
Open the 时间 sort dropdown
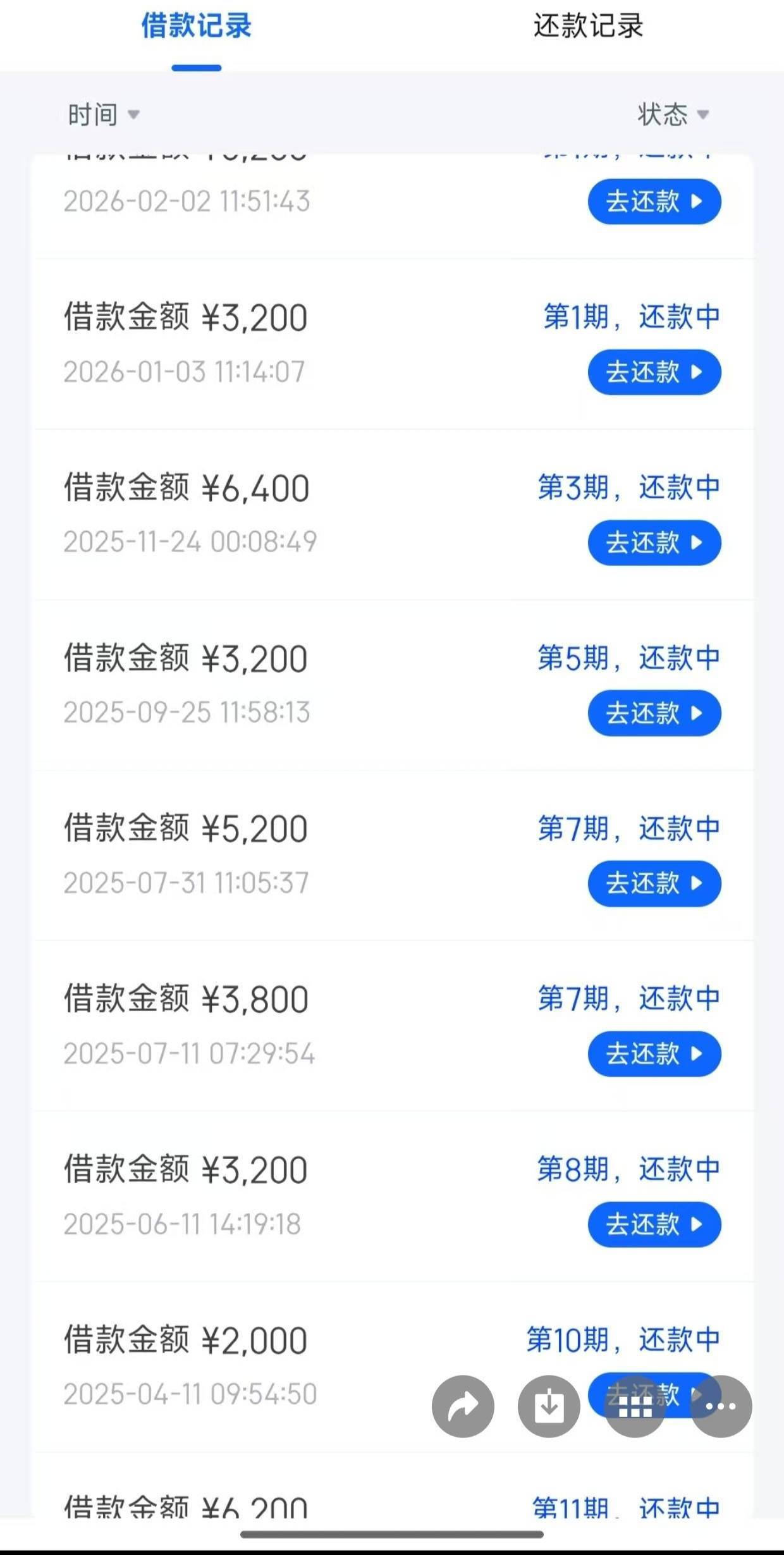pos(104,114)
